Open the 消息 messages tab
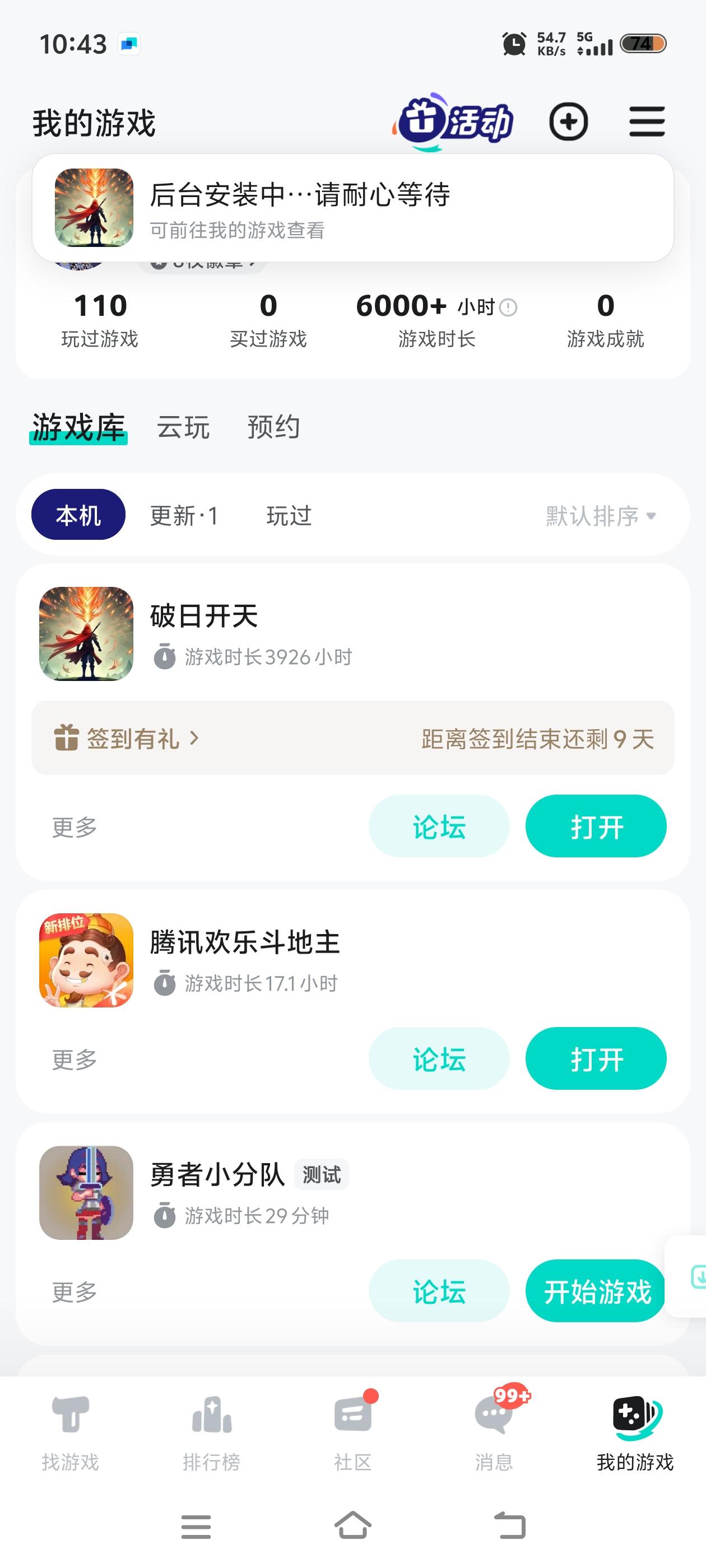Screen dimensions: 706x1568 pos(494,1430)
